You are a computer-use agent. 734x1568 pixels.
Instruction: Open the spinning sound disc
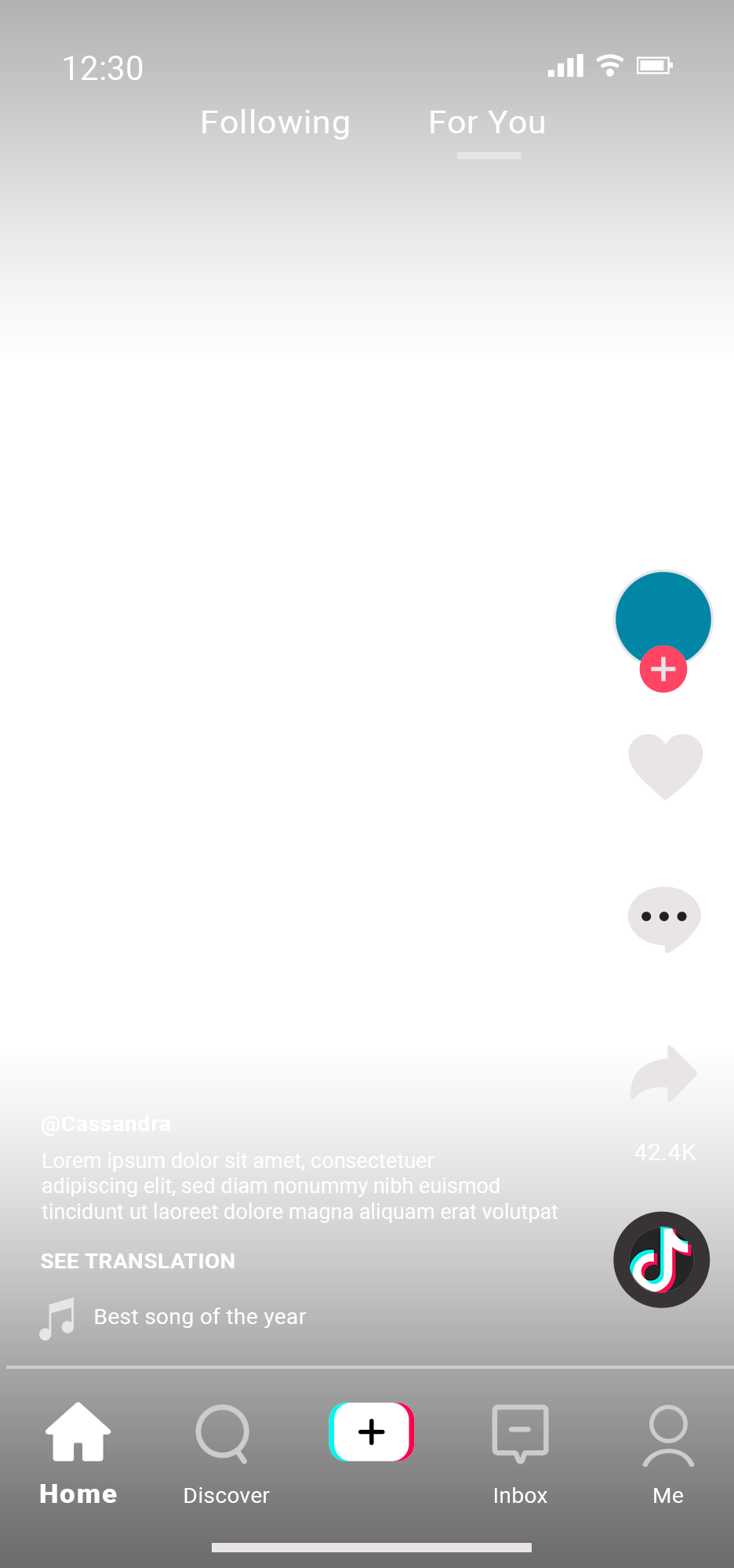(x=661, y=1260)
